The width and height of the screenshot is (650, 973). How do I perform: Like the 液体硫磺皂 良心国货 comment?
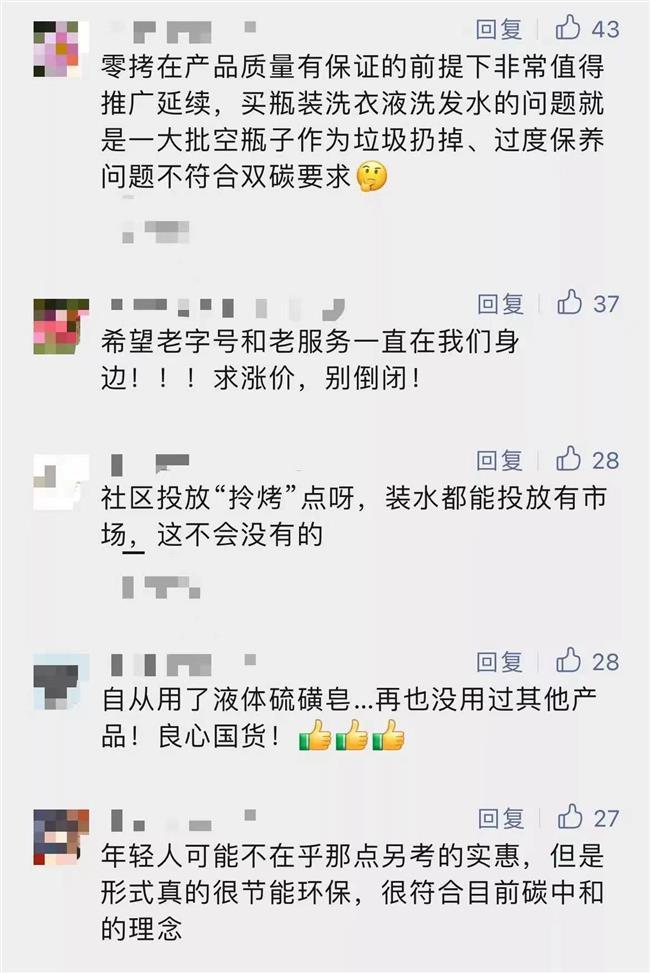pyautogui.click(x=569, y=661)
